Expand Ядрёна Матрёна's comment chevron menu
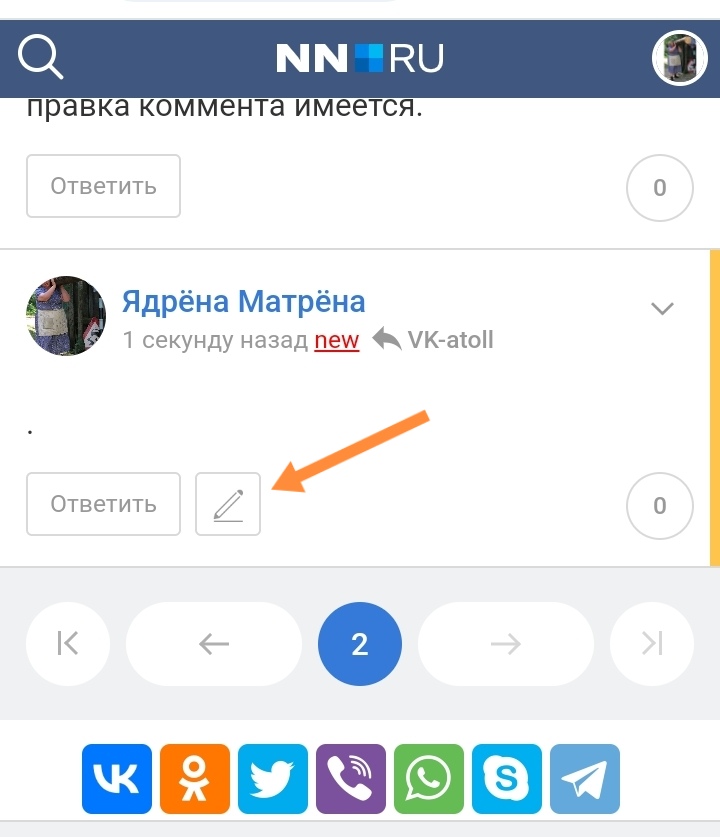The image size is (720, 837). (x=662, y=308)
